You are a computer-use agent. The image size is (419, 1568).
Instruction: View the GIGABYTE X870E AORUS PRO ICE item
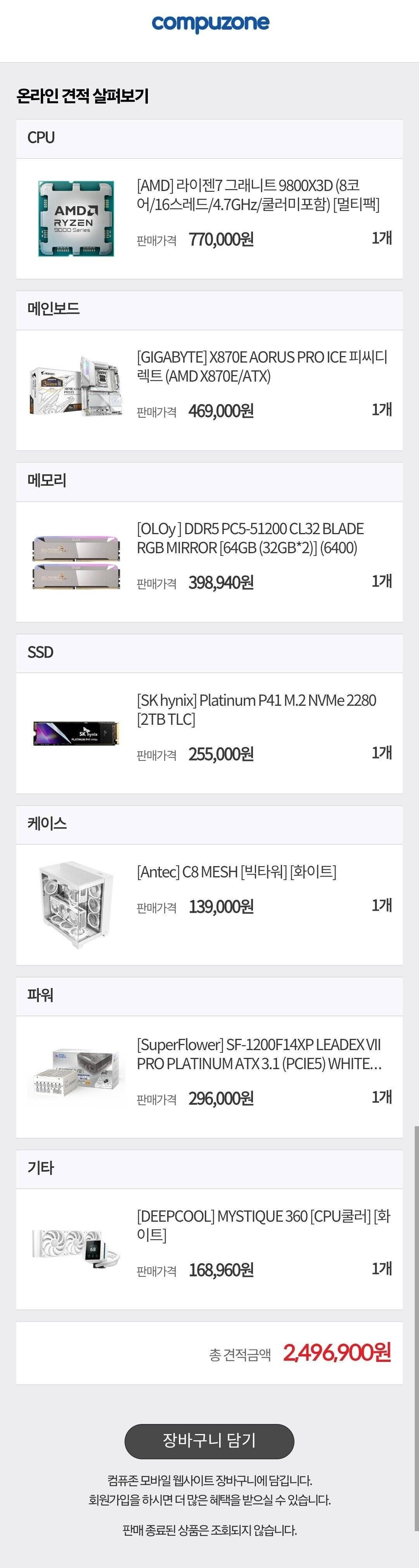pos(261,366)
